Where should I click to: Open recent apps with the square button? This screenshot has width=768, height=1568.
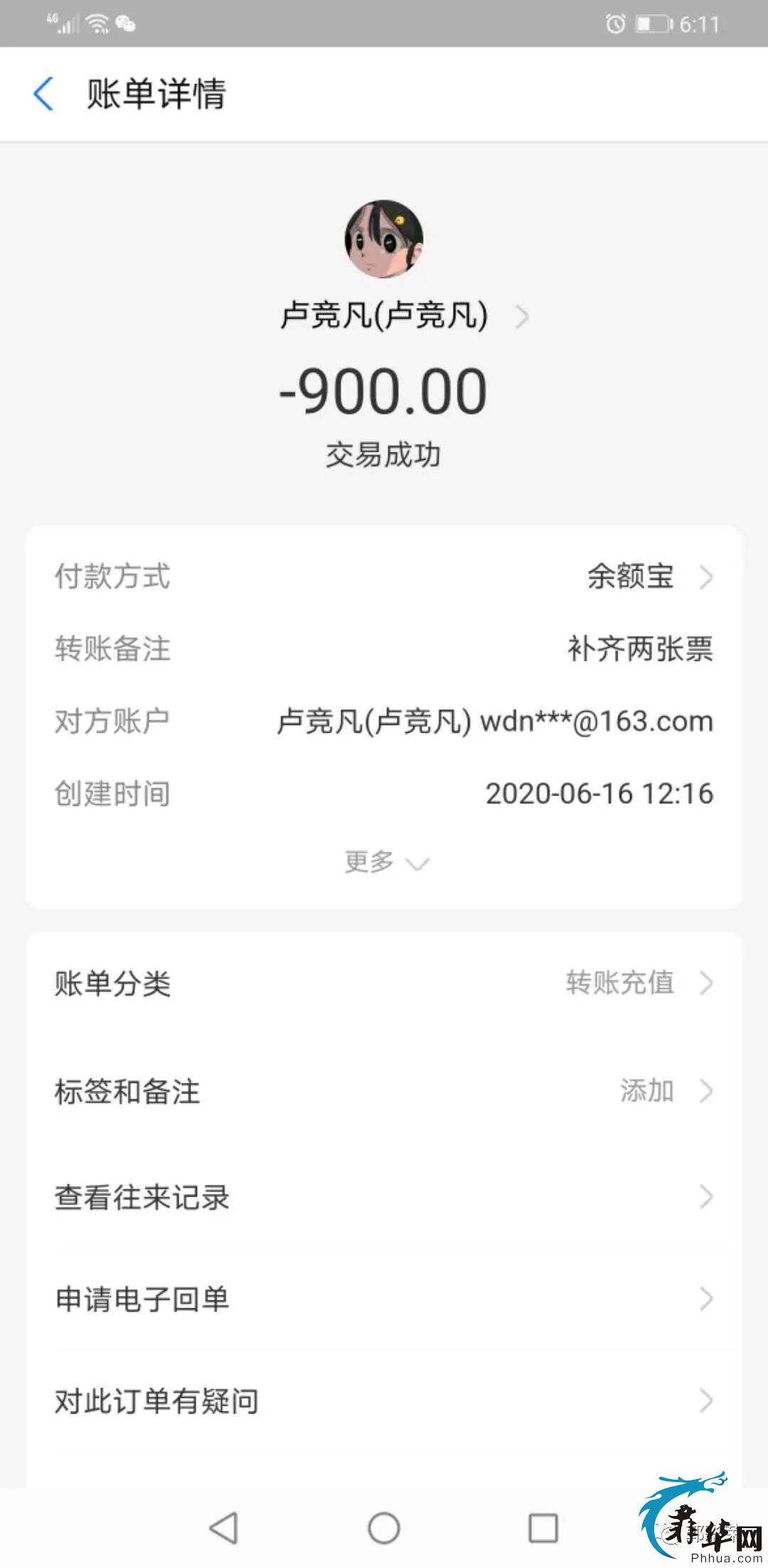(543, 1527)
